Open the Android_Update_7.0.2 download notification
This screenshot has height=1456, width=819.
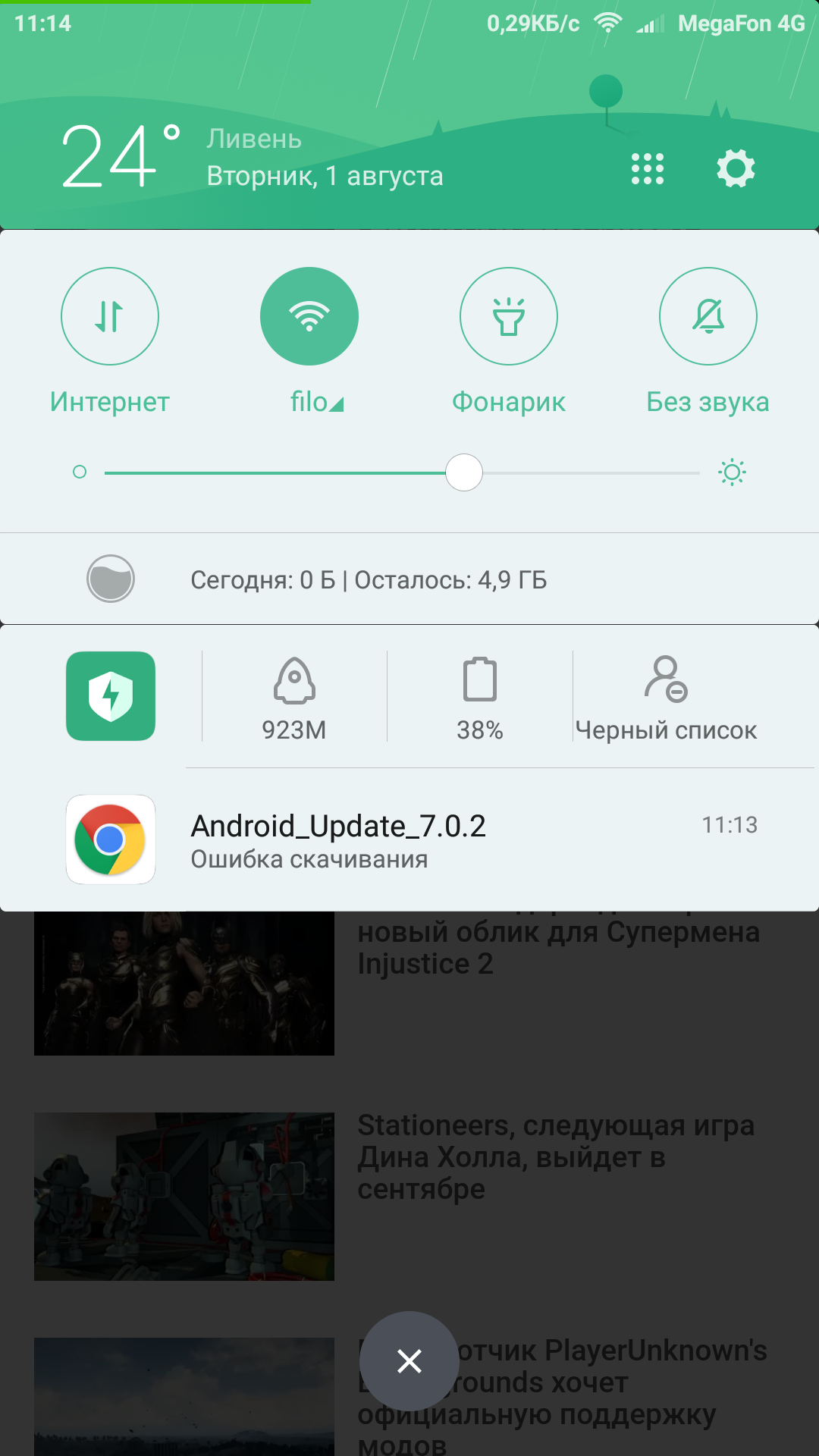coord(409,840)
